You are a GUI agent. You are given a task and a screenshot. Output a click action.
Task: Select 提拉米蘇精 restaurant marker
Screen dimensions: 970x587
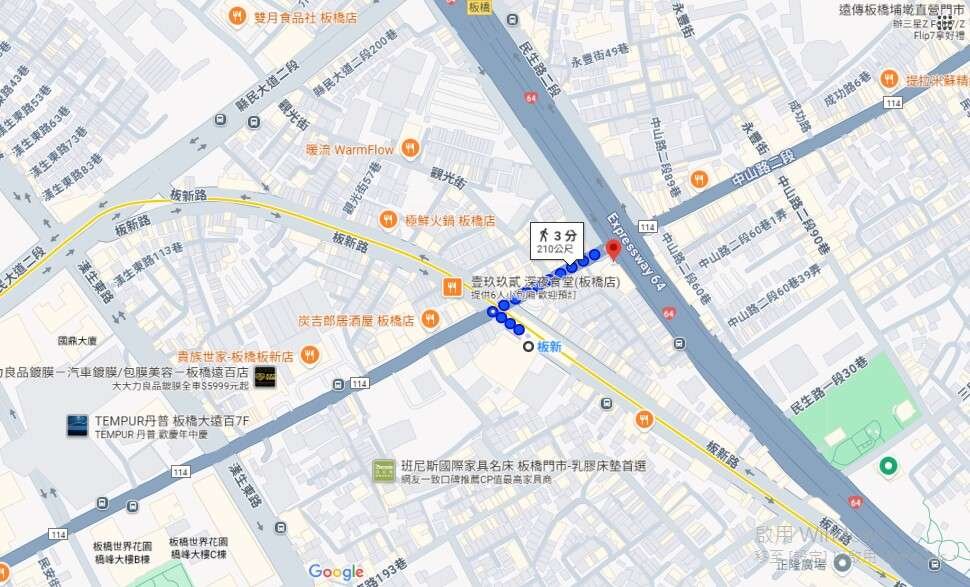[x=889, y=79]
